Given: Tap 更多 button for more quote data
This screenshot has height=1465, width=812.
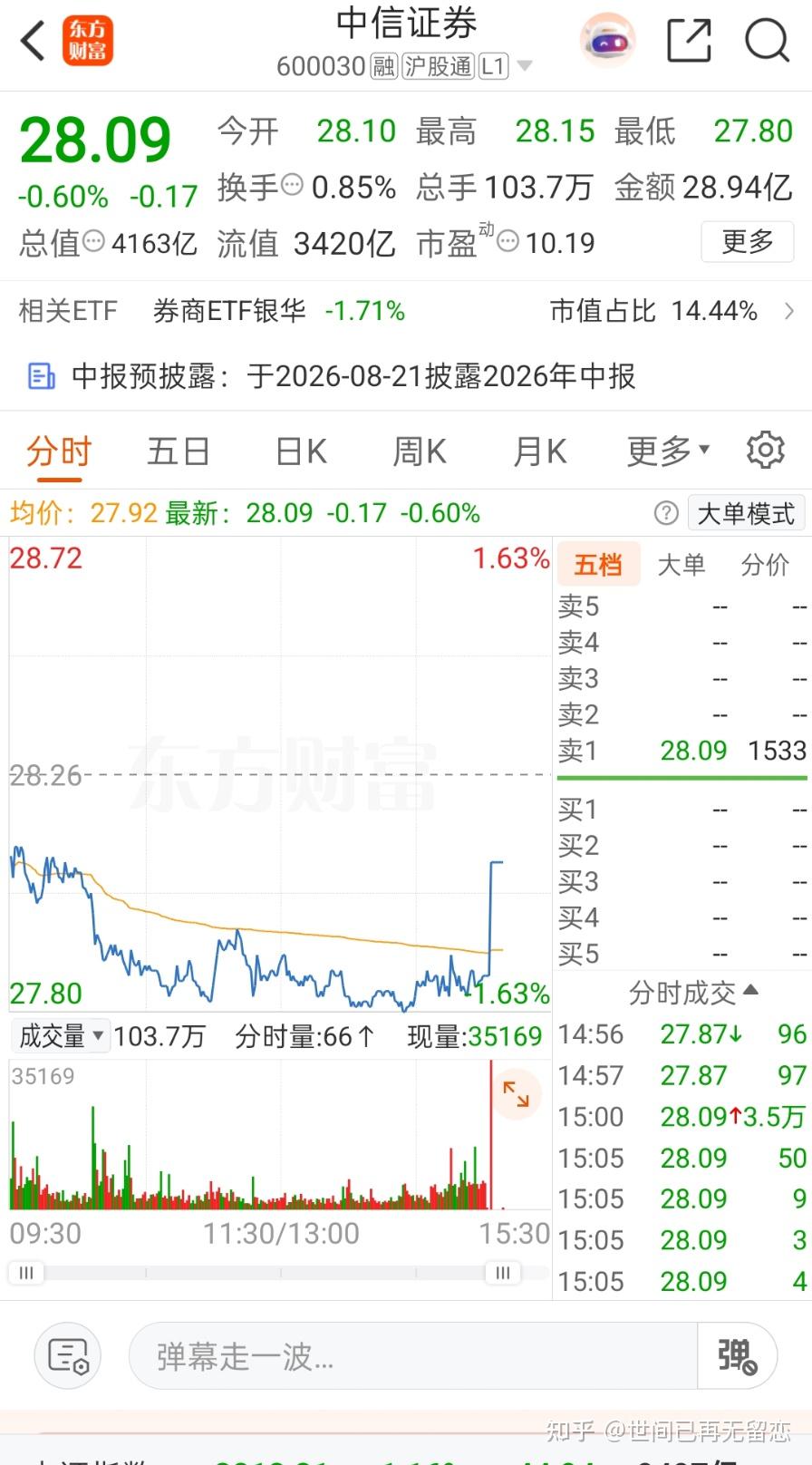Looking at the screenshot, I should point(748,242).
